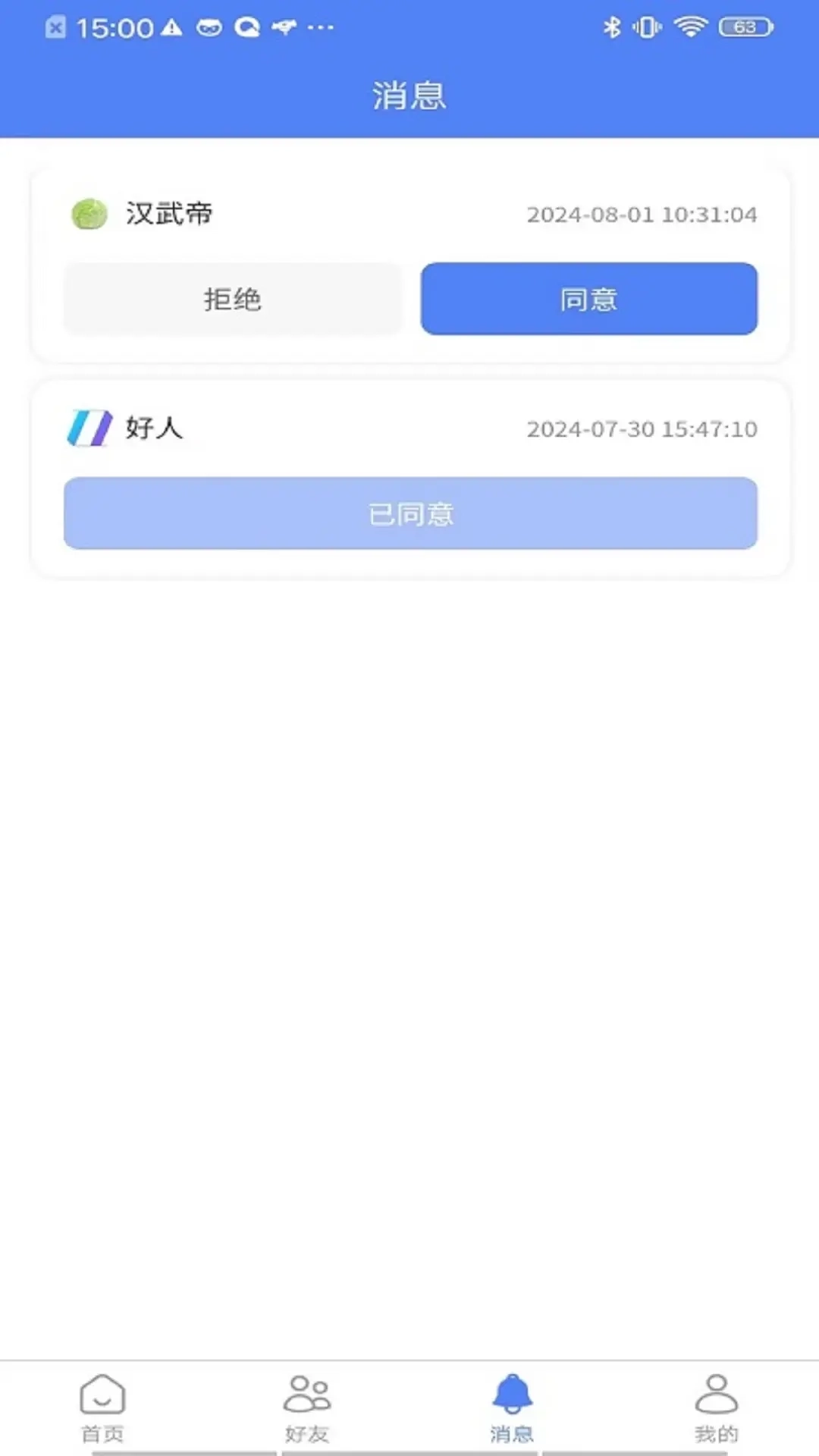The height and width of the screenshot is (1456, 819).
Task: Accept 汉武帝's friend request via 同意
Action: coord(589,299)
